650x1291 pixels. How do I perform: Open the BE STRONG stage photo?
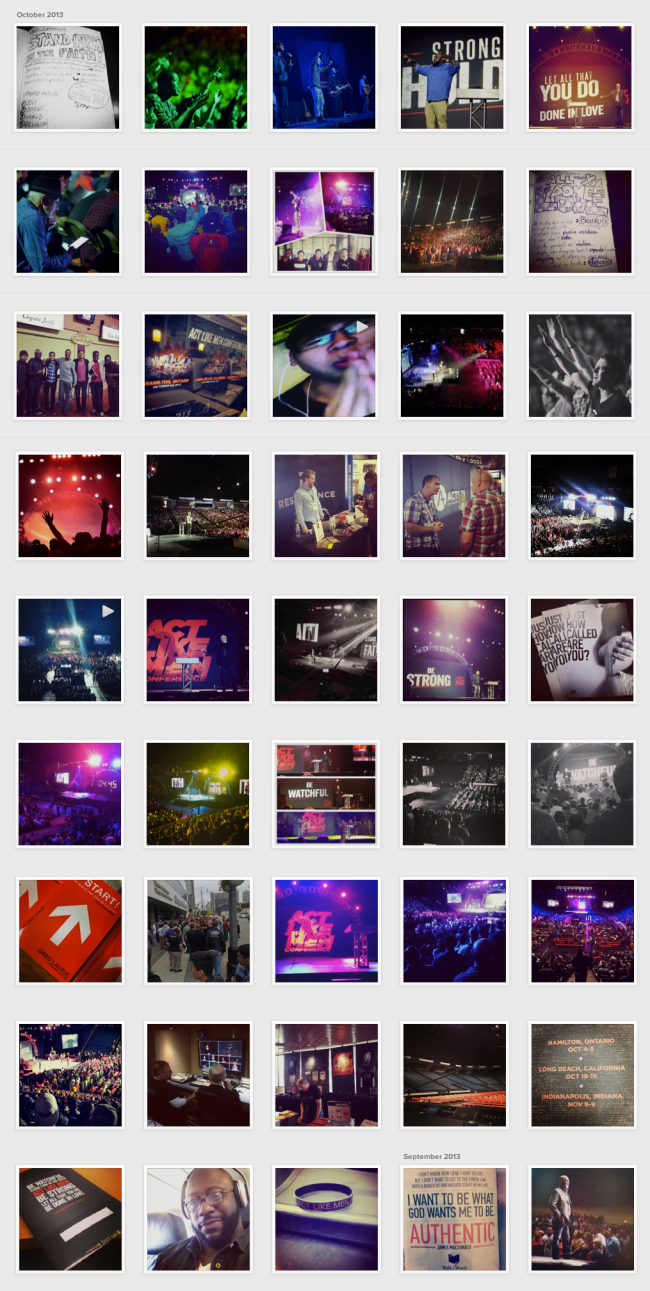pos(452,650)
